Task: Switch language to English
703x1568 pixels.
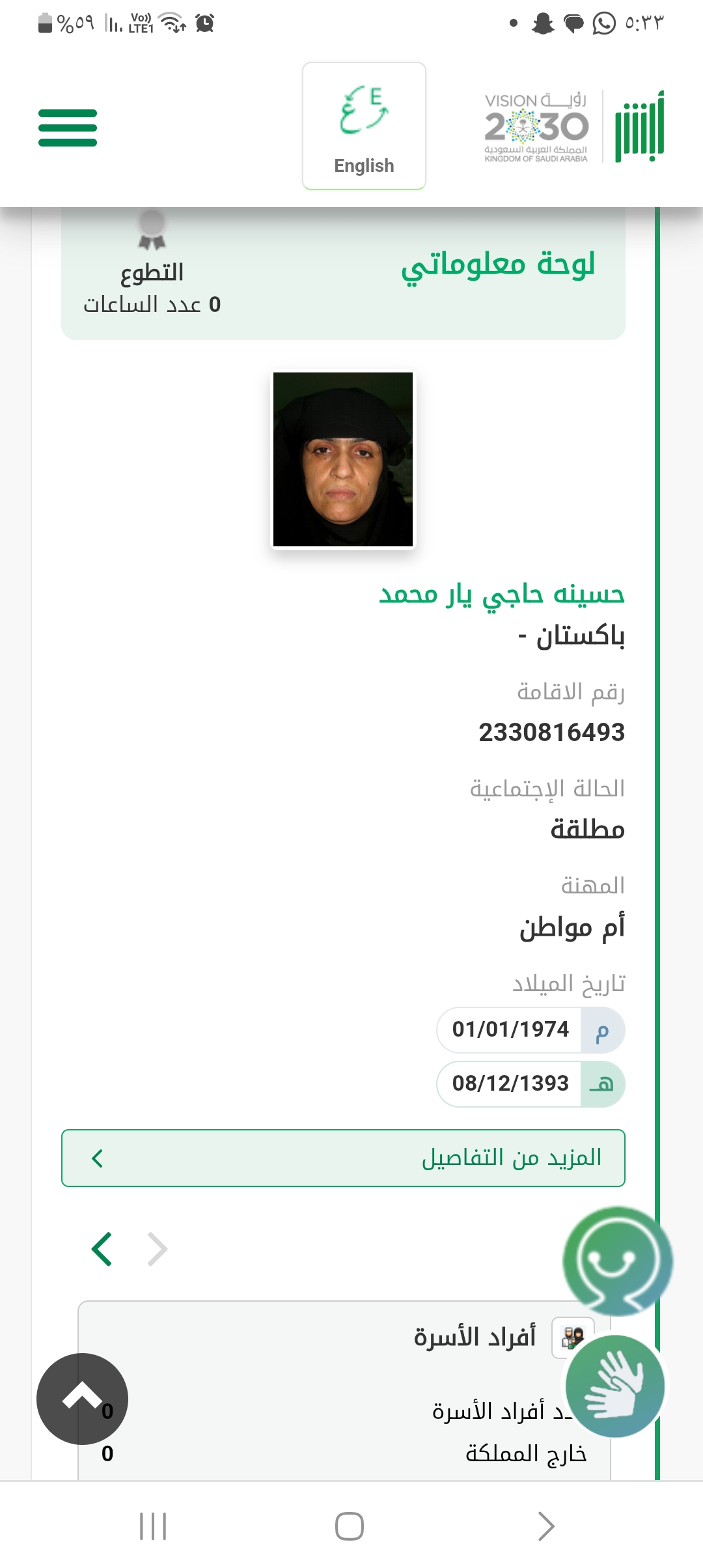Action: (364, 126)
